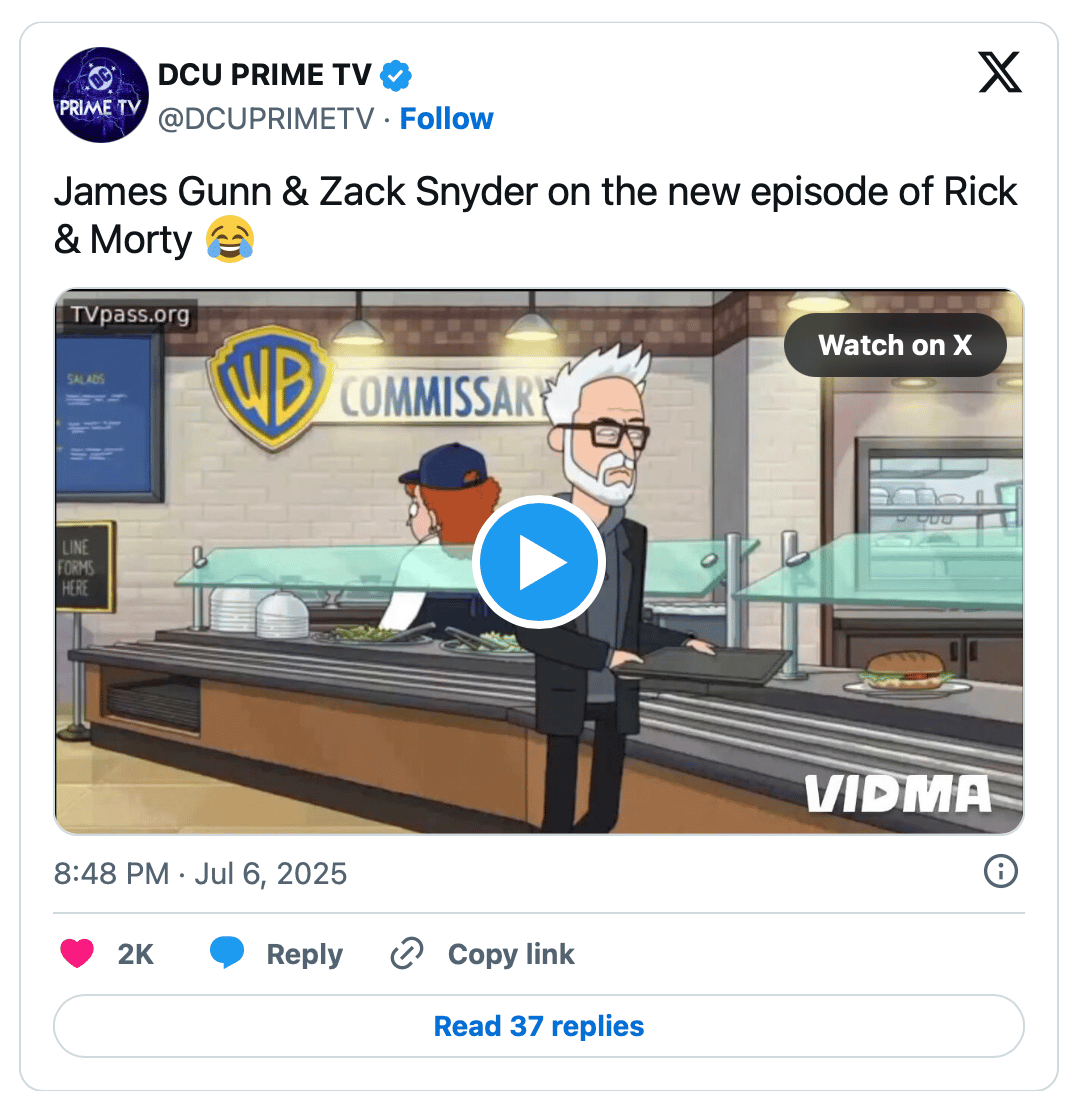Screen dimensions: 1080x1116
Task: Read 37 replies
Action: 538,1026
